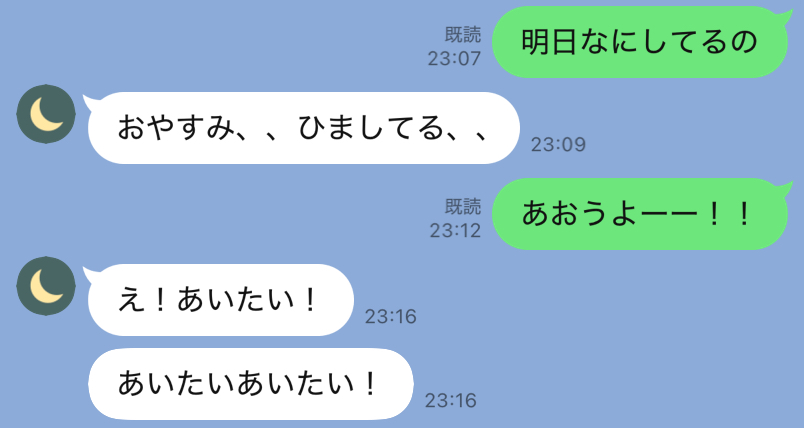Open sender's avatar beside え！あいたい！ message
This screenshot has width=804, height=428.
(46, 286)
